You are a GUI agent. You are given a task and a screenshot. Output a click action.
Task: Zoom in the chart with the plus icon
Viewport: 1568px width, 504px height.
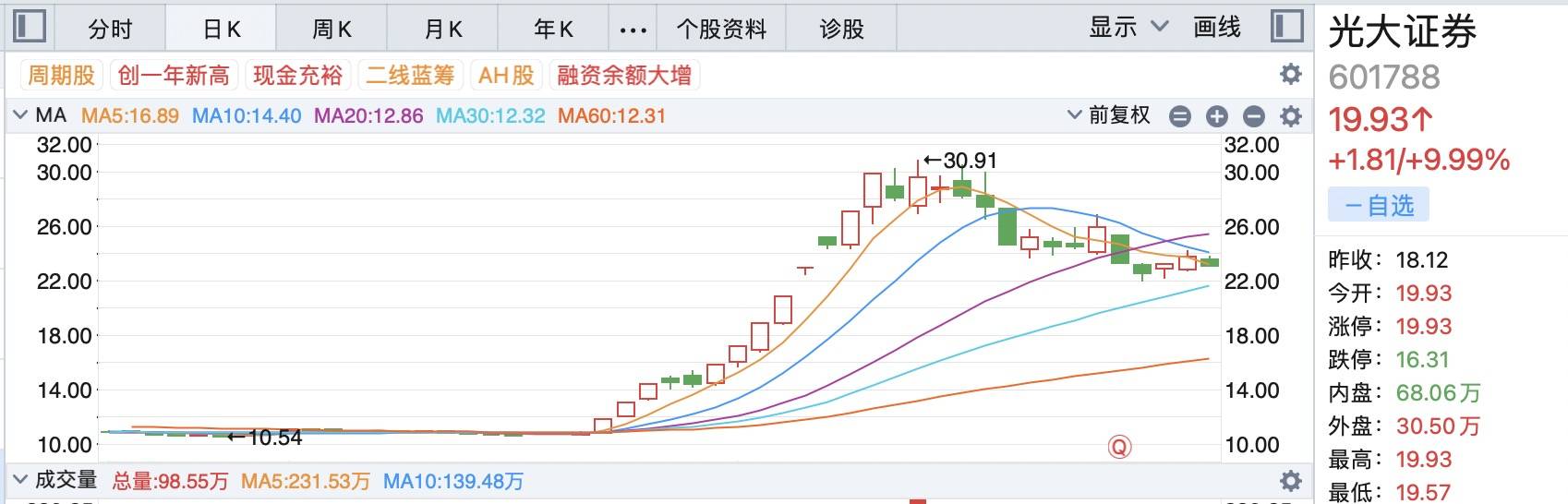(1217, 116)
